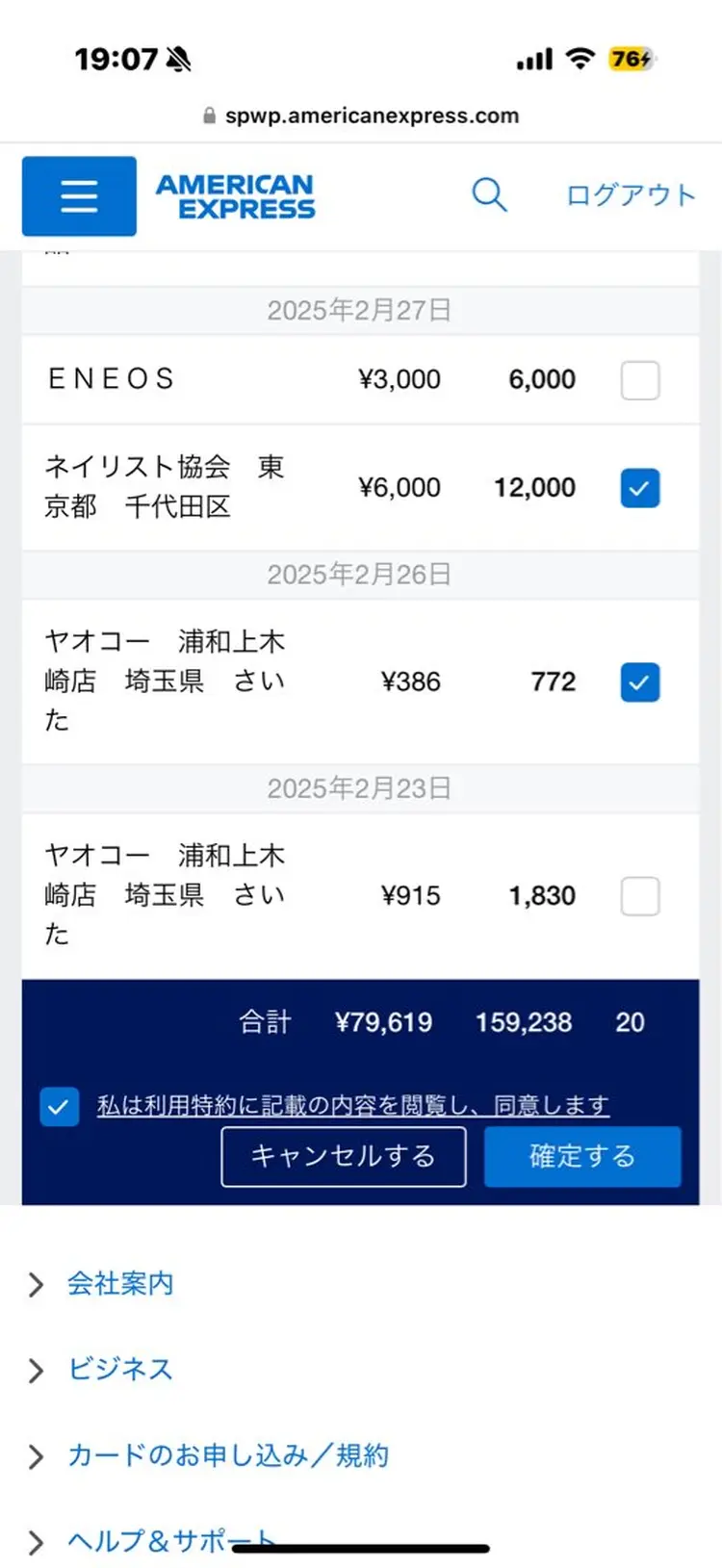Expand the 会社案内 section

tap(118, 1284)
